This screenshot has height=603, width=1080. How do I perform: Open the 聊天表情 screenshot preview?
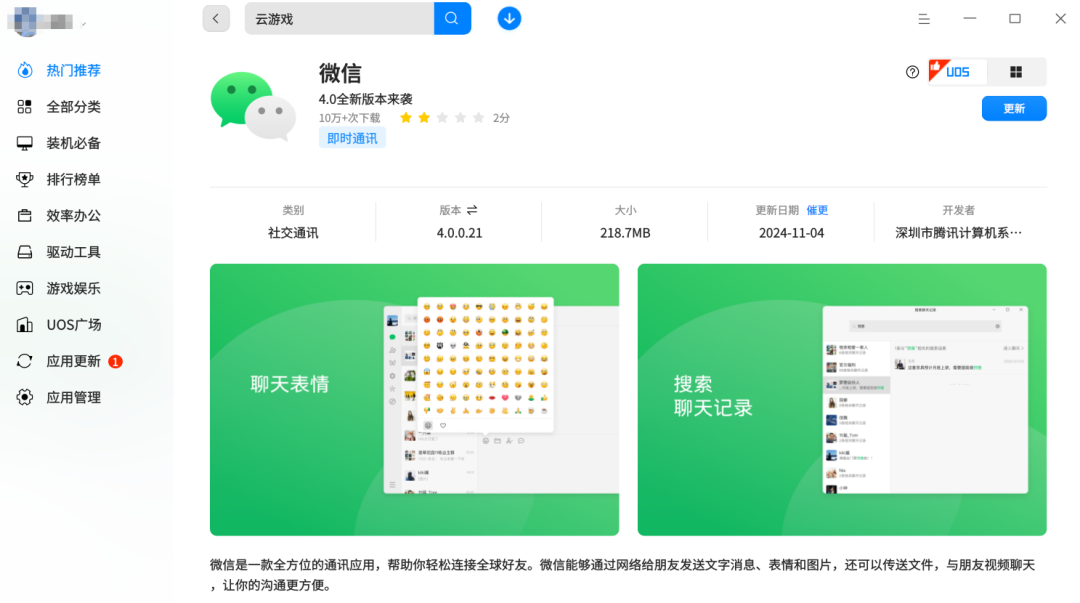pos(414,399)
